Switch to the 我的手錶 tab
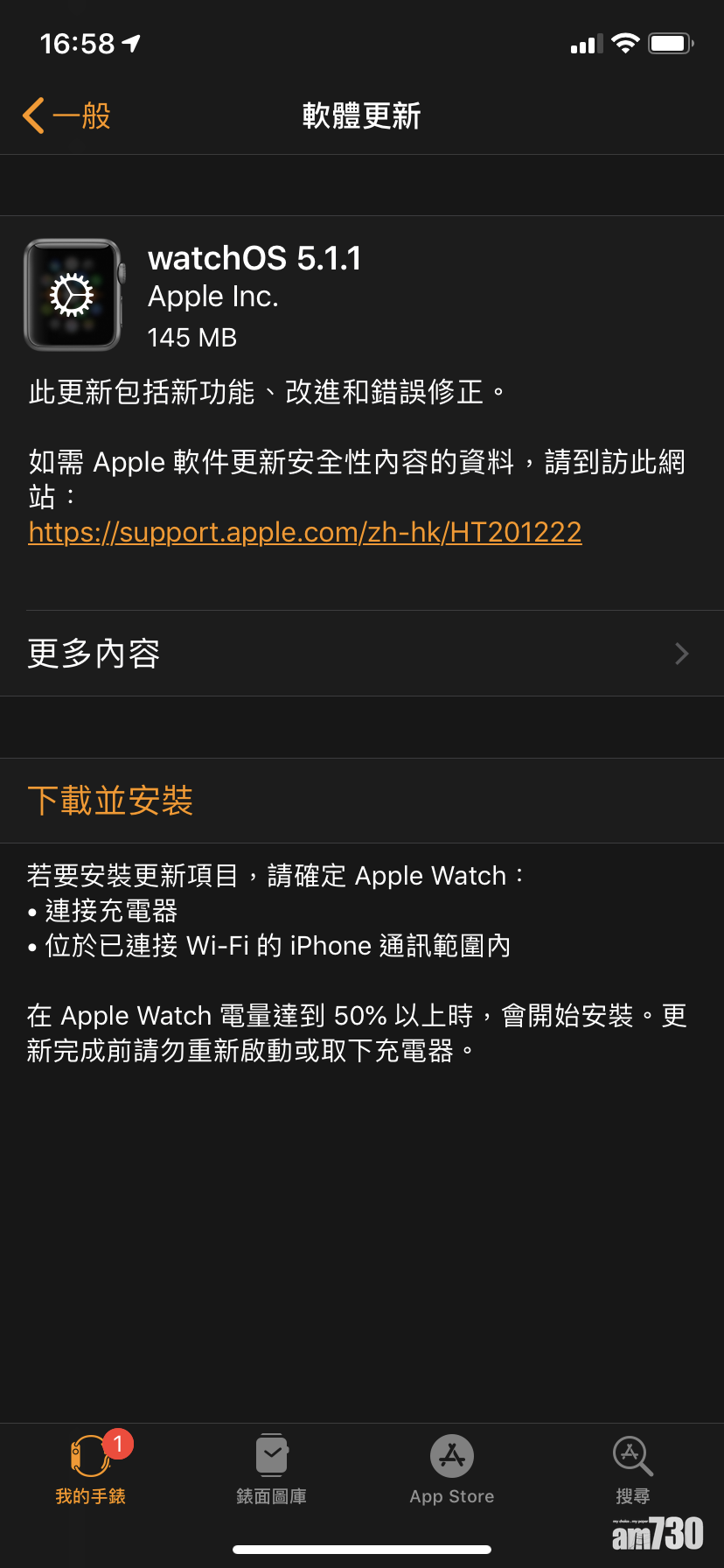 [91, 1470]
